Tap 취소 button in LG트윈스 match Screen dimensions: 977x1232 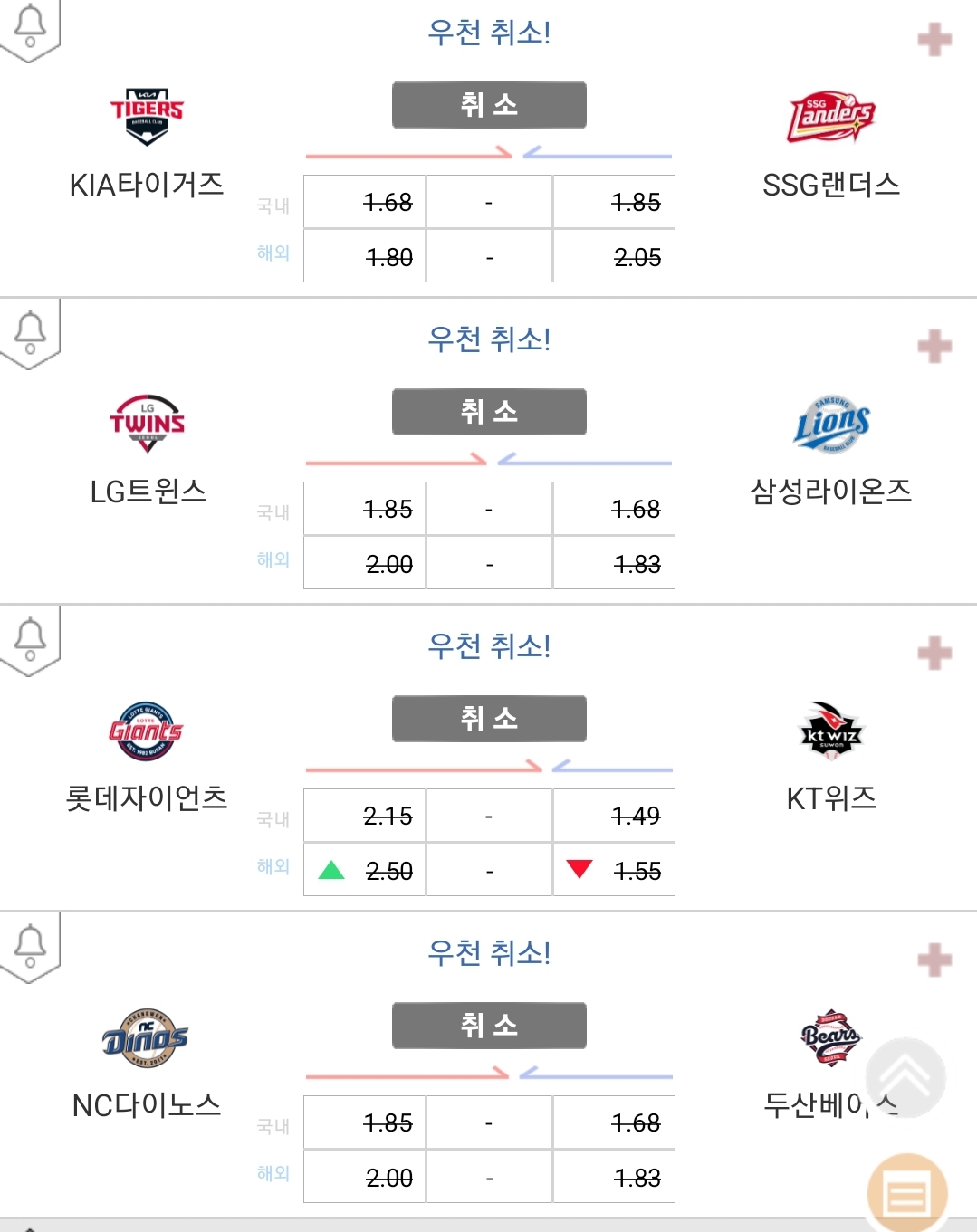pyautogui.click(x=489, y=412)
